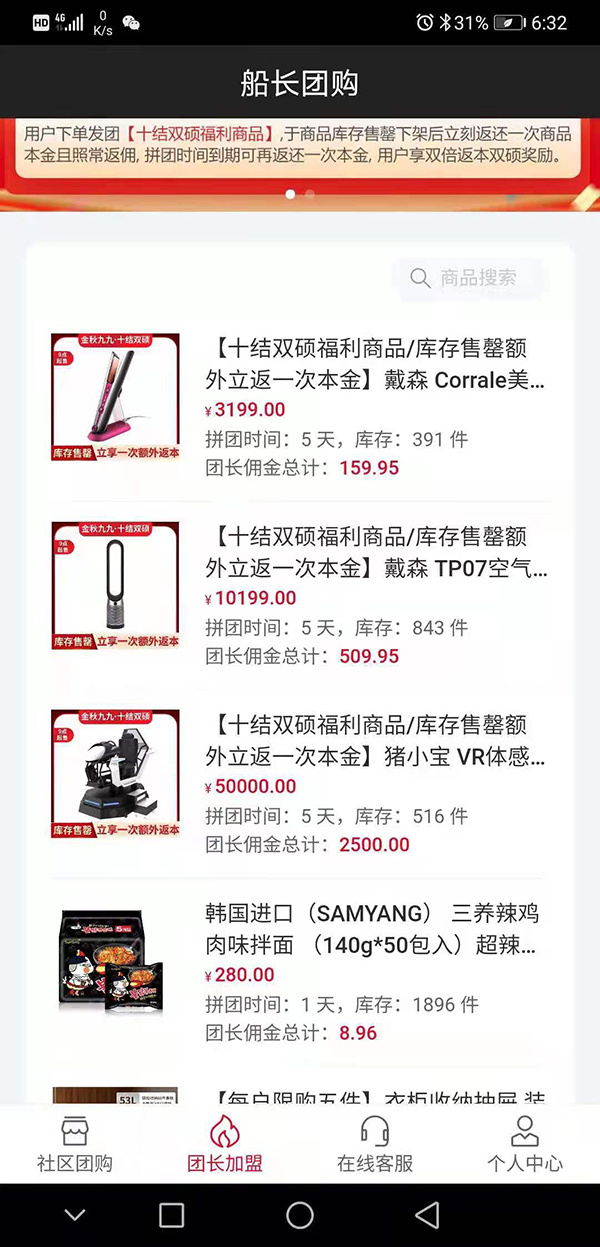Go to 在线客服 support tab
The width and height of the screenshot is (600, 1247).
[375, 1145]
